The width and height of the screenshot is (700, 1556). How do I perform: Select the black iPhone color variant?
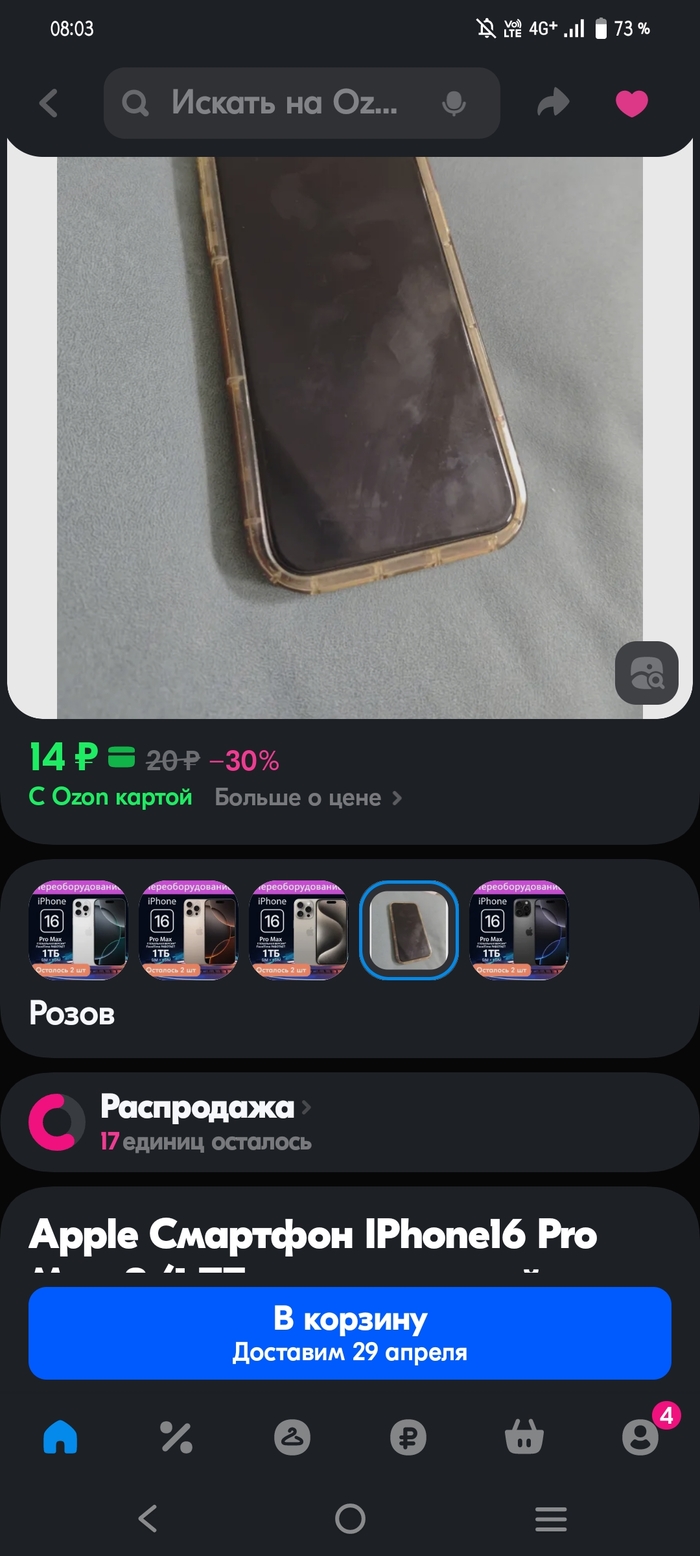[x=519, y=930]
